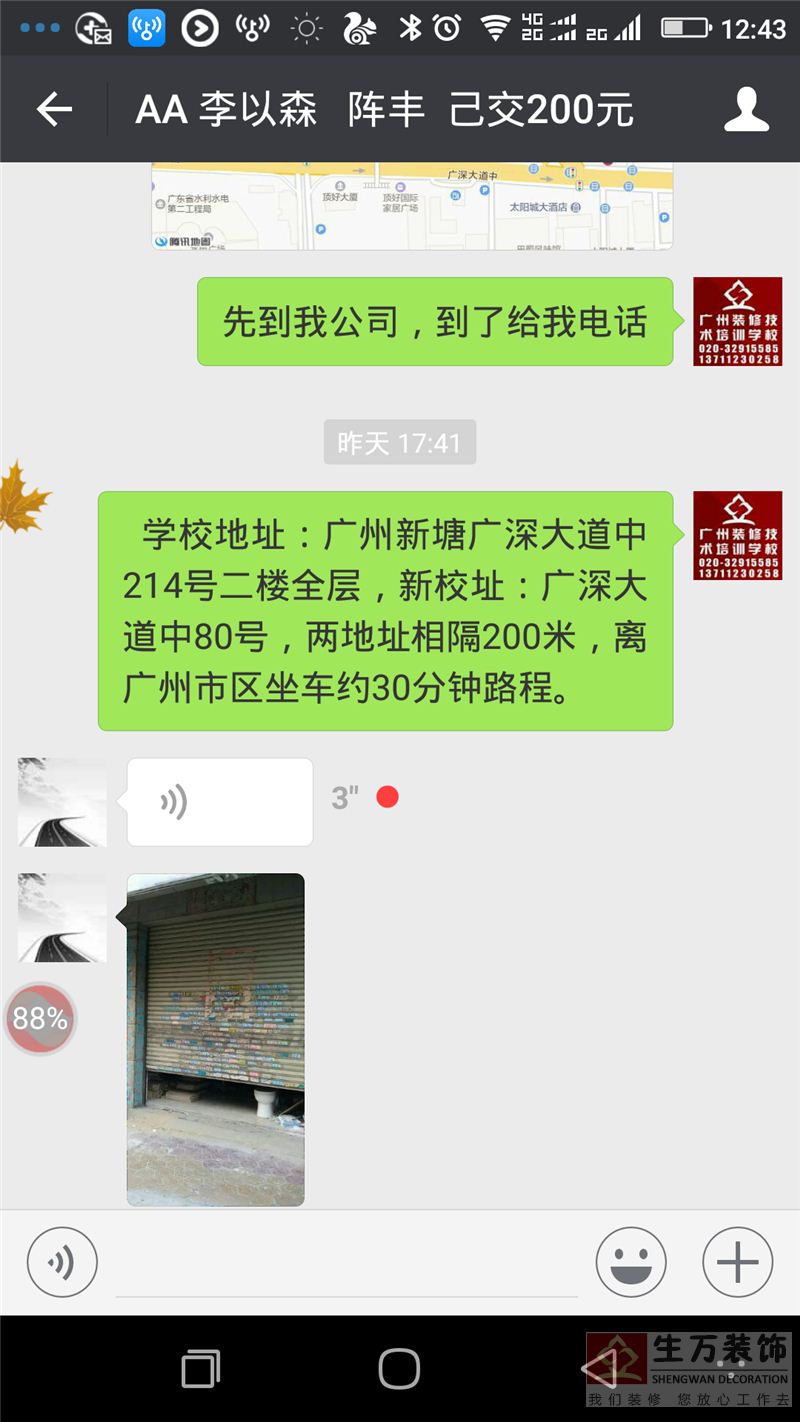Tap the contact avatar beside the voice message
Screen dimensions: 800x1422
click(62, 802)
